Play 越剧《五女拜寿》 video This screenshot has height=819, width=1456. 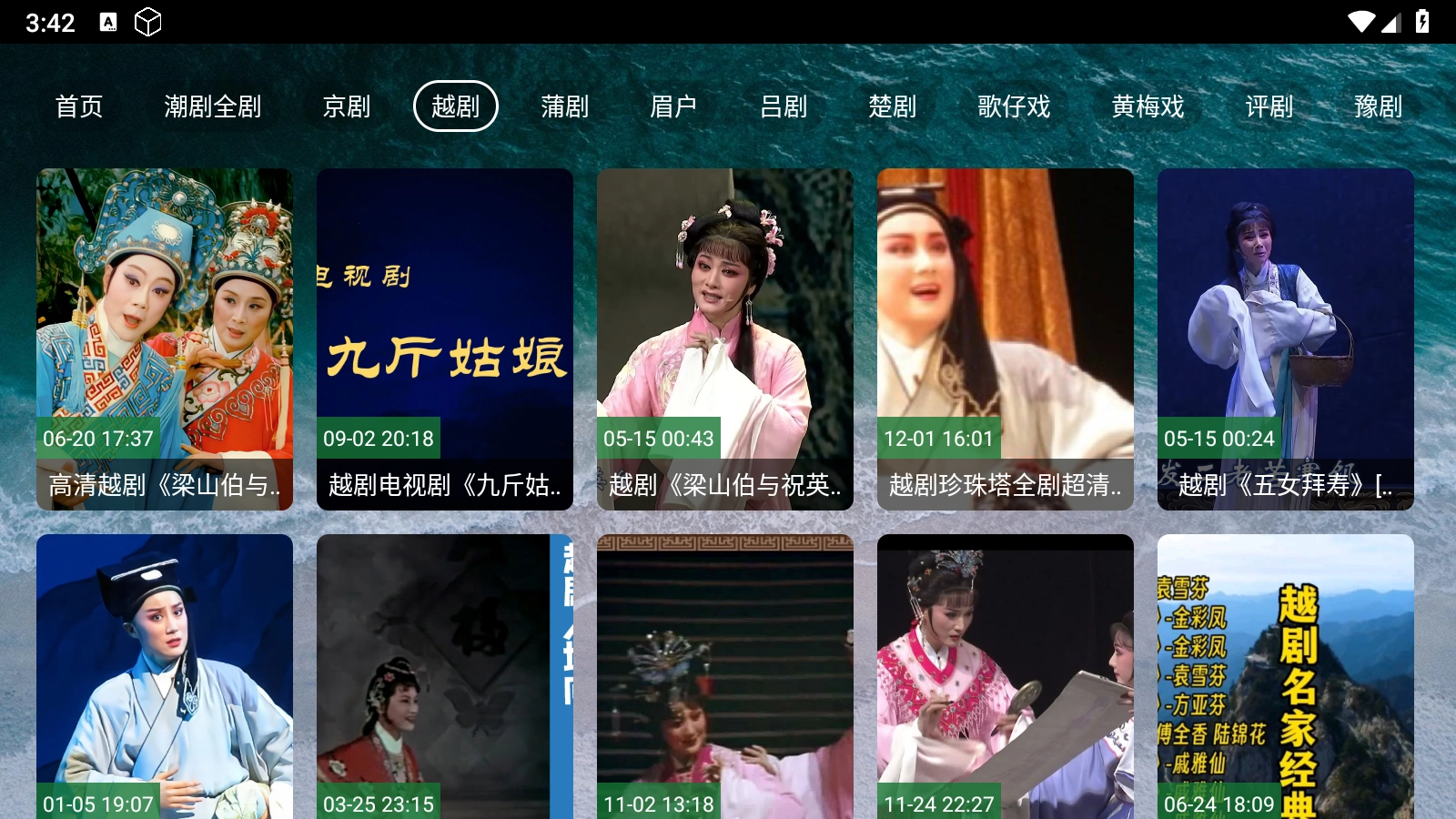[x=1286, y=339]
